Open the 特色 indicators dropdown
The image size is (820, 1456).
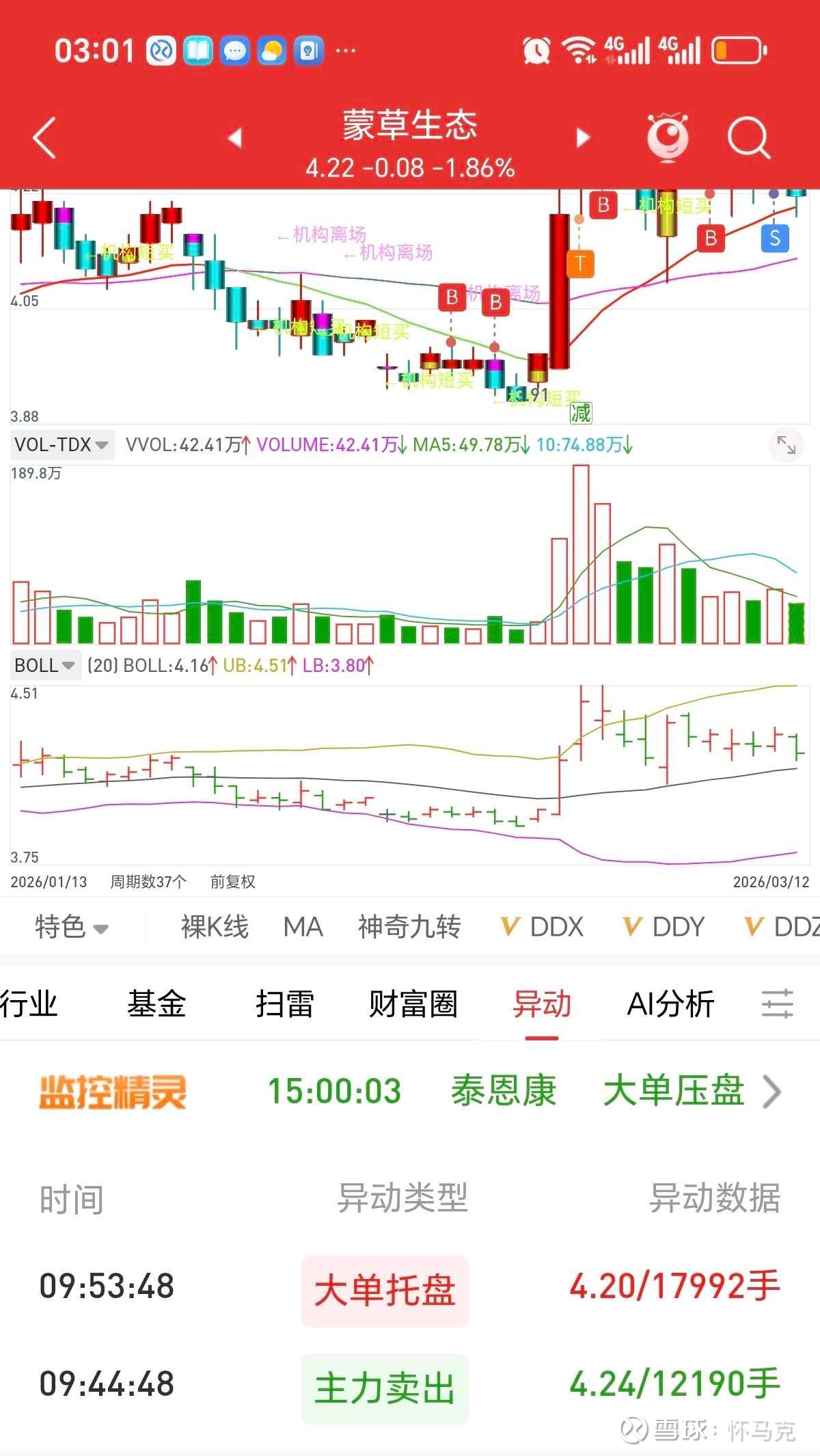(71, 928)
